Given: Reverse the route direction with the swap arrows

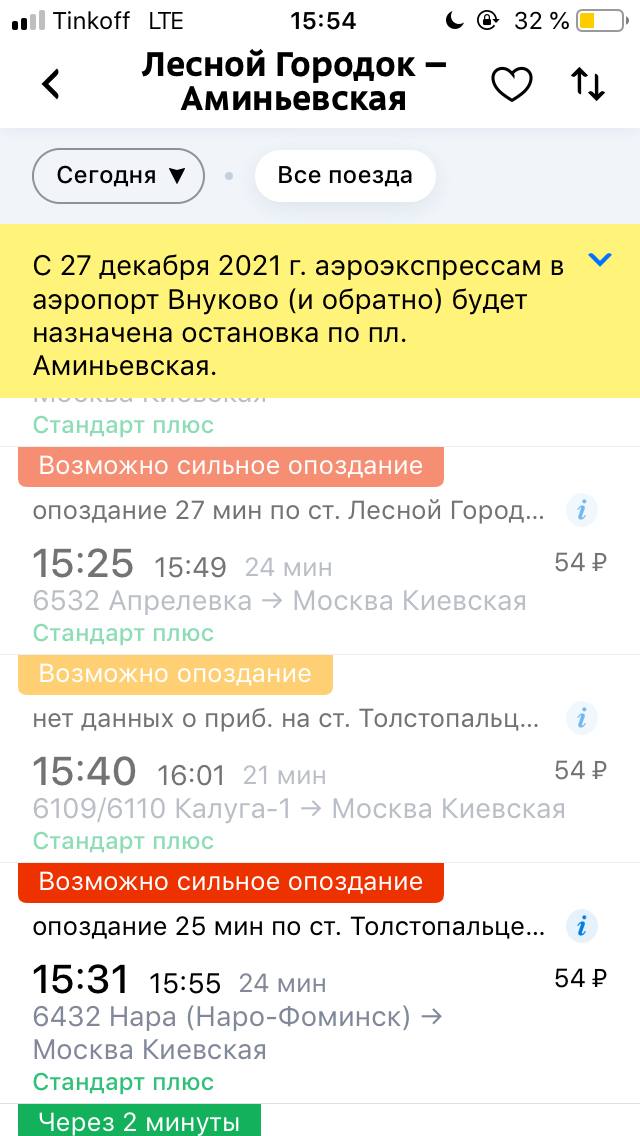Looking at the screenshot, I should 588,84.
